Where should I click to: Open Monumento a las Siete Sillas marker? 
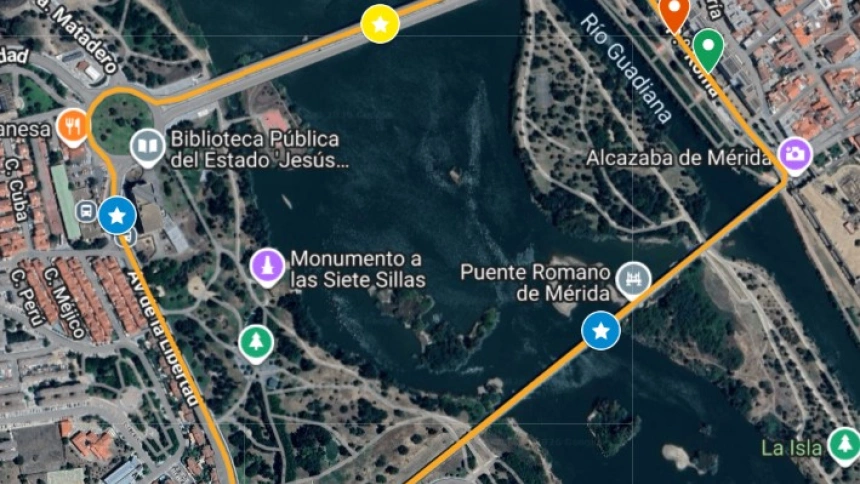click(x=267, y=266)
